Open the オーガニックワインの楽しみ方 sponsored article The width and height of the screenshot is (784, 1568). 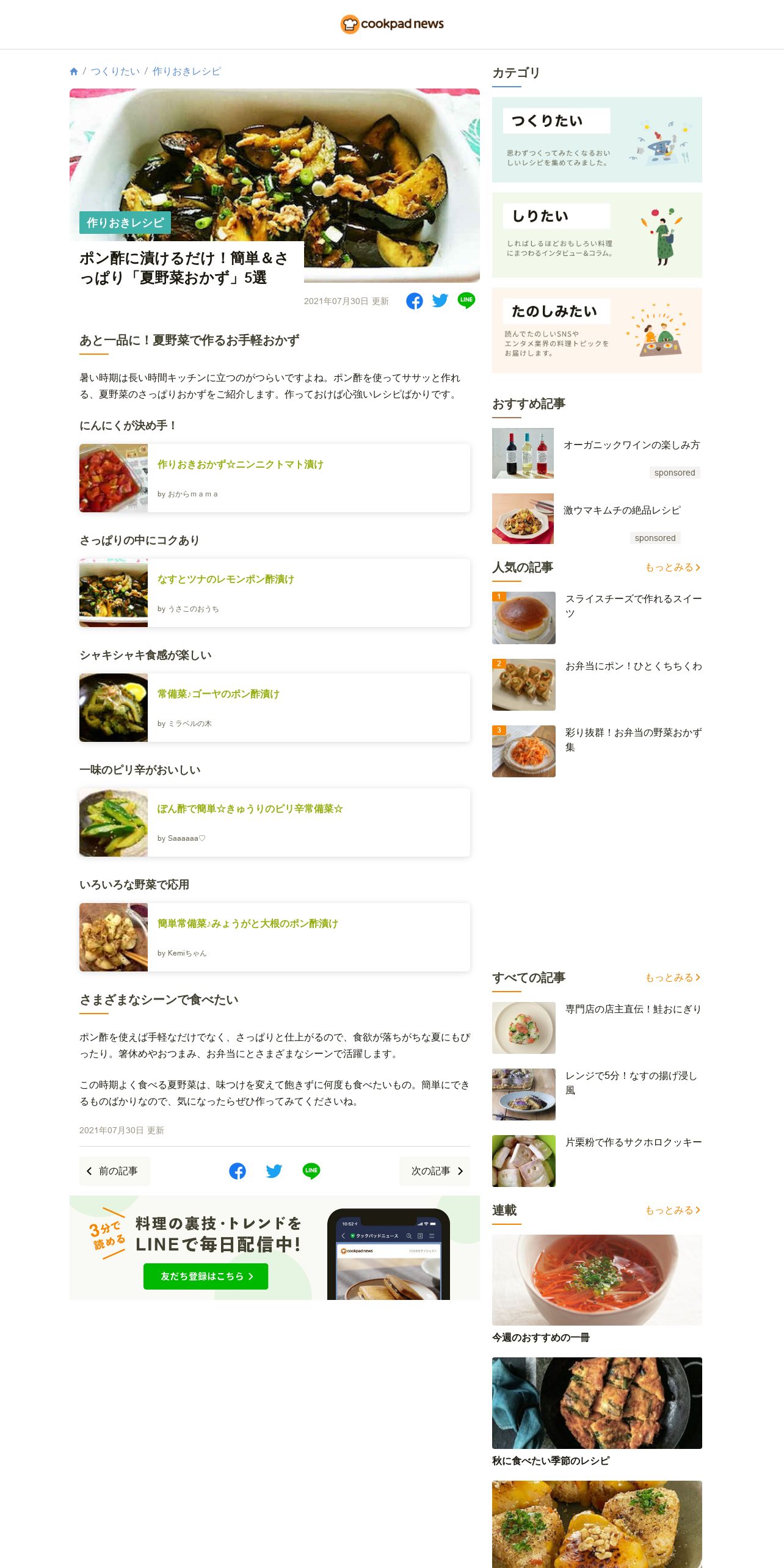[x=597, y=453]
